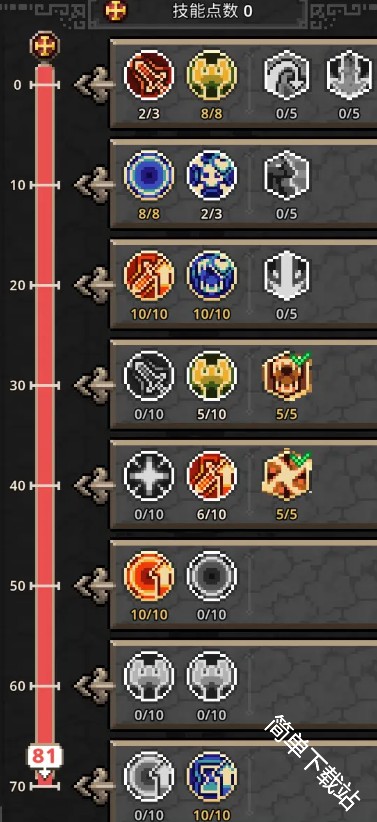Screen dimensions: 377x822
Task: Select the grey circle skill in level 50 row
Action: (x=212, y=576)
